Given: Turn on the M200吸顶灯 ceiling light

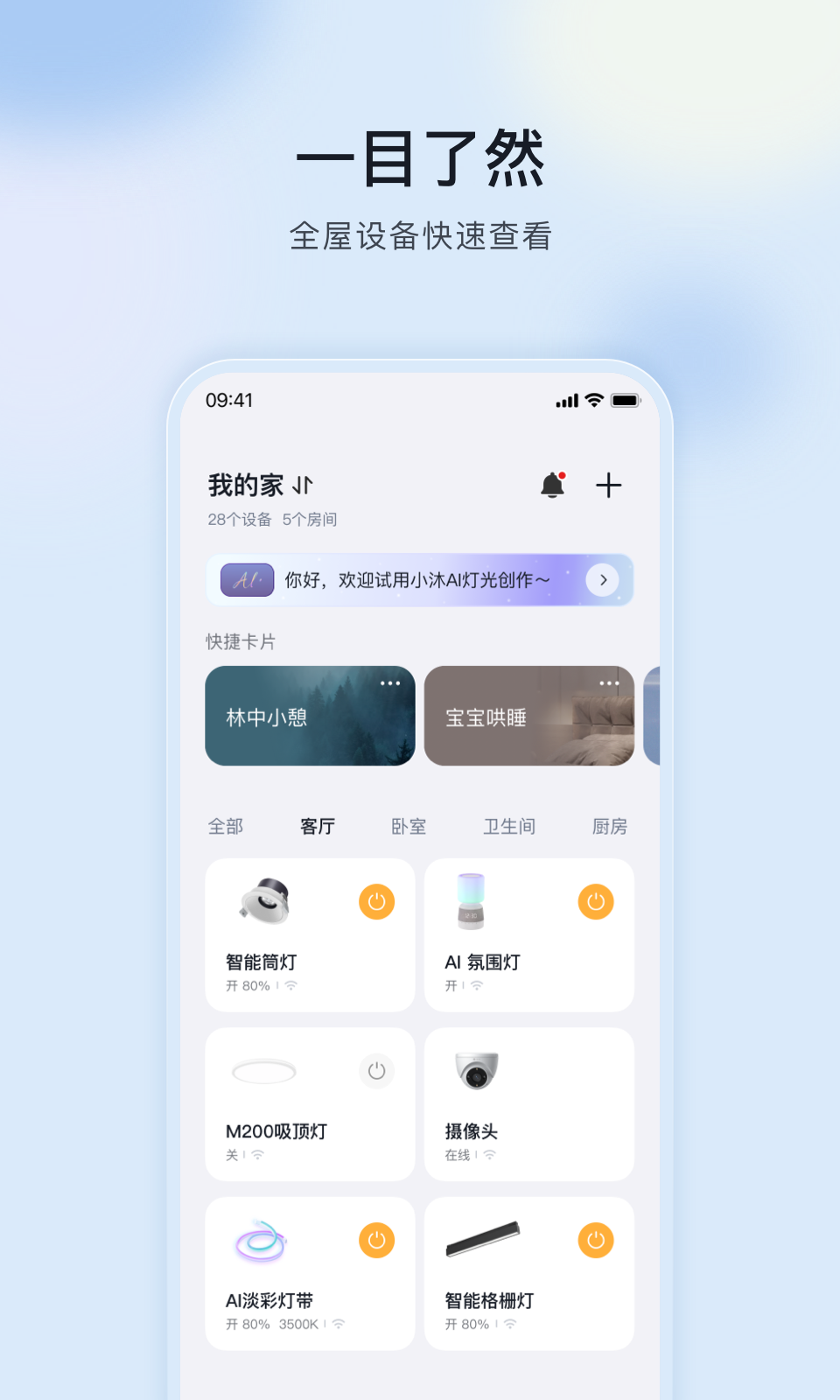Looking at the screenshot, I should point(376,1070).
